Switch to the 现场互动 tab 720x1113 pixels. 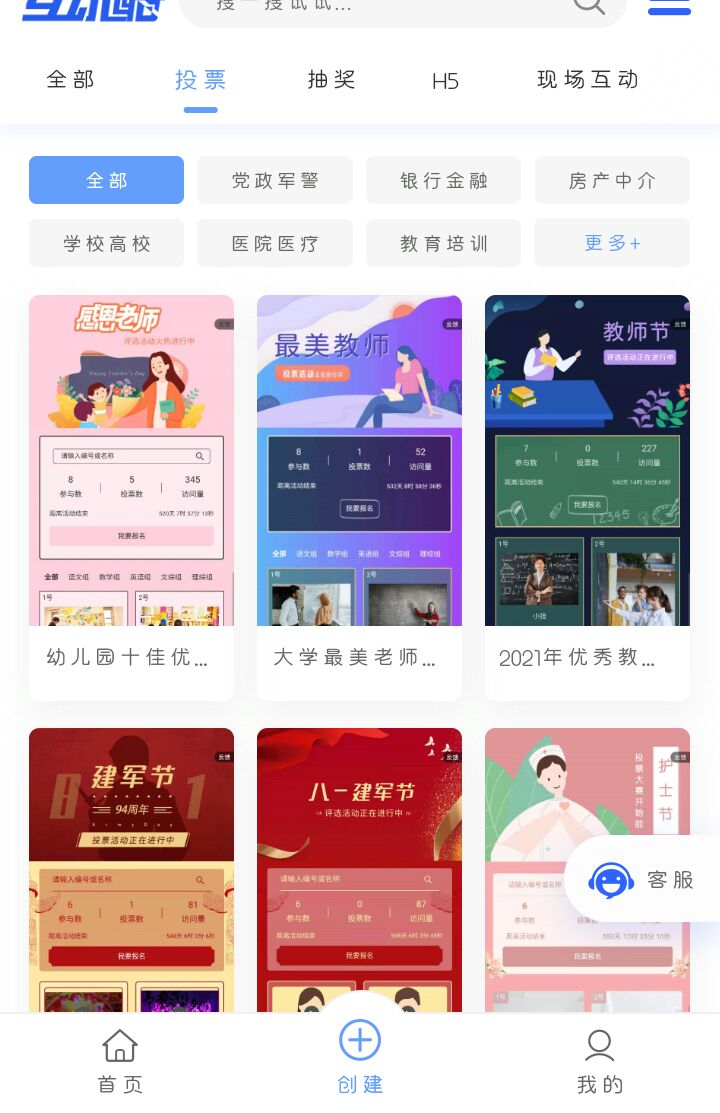click(x=588, y=80)
